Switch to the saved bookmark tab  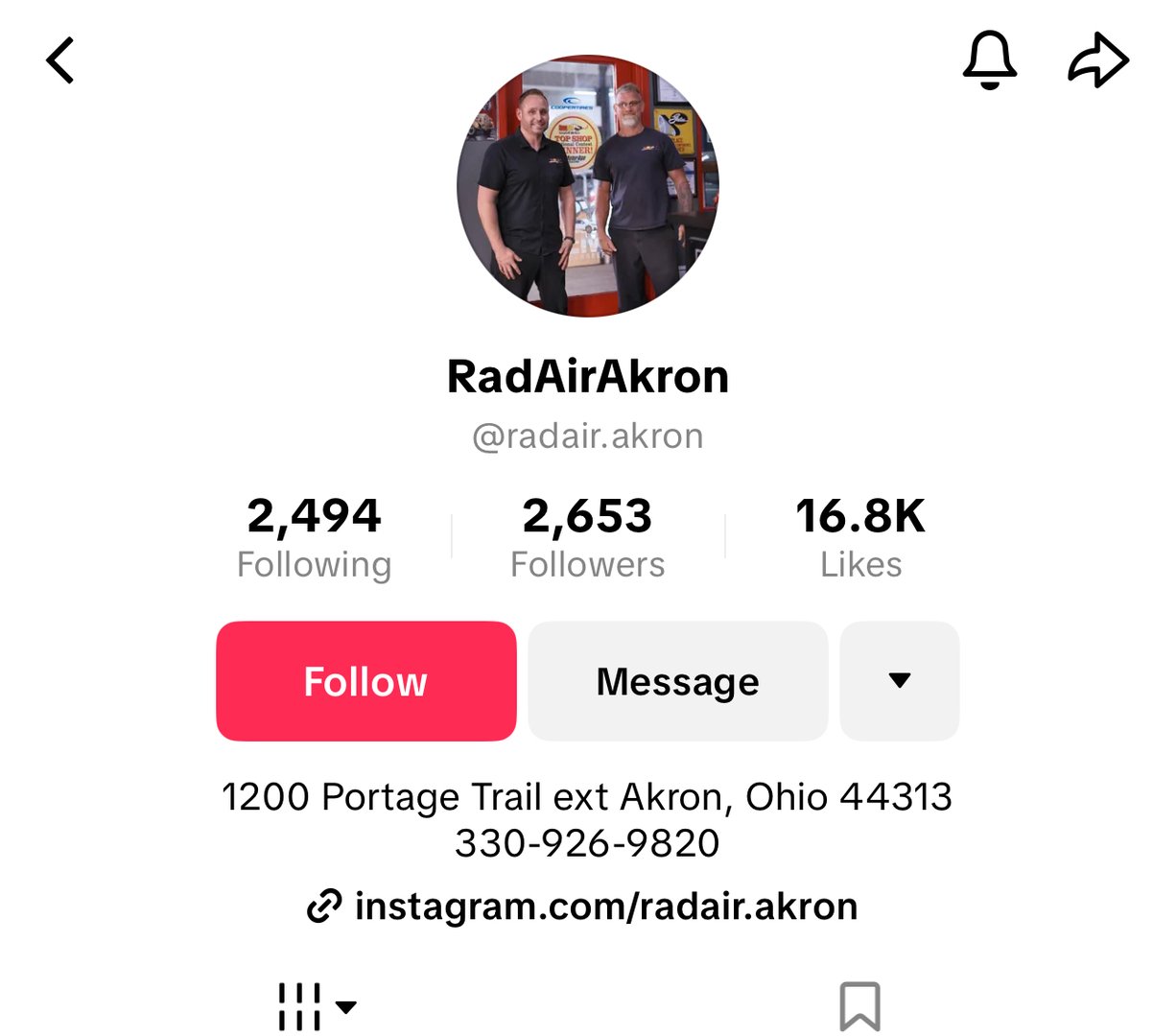859,1006
